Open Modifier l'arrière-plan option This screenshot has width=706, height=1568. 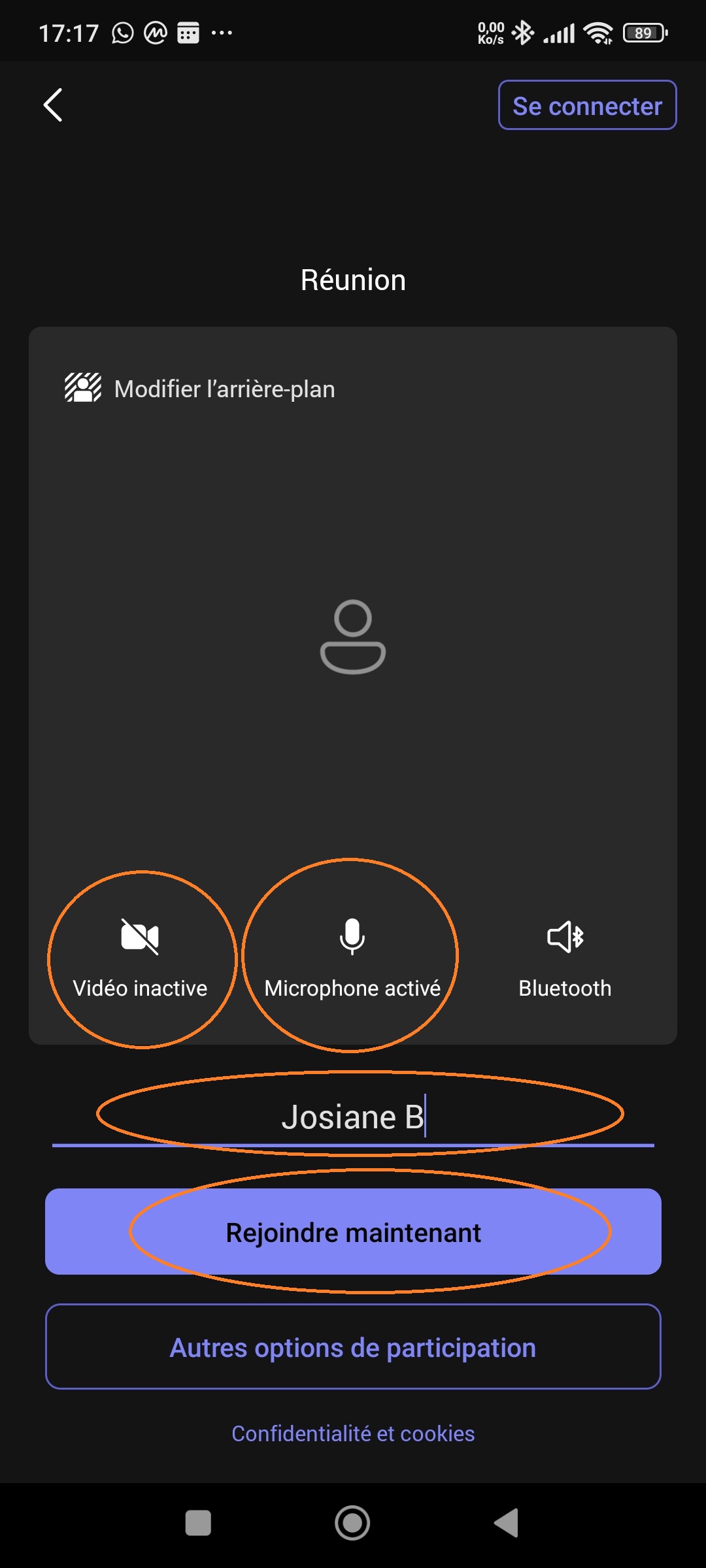(200, 389)
